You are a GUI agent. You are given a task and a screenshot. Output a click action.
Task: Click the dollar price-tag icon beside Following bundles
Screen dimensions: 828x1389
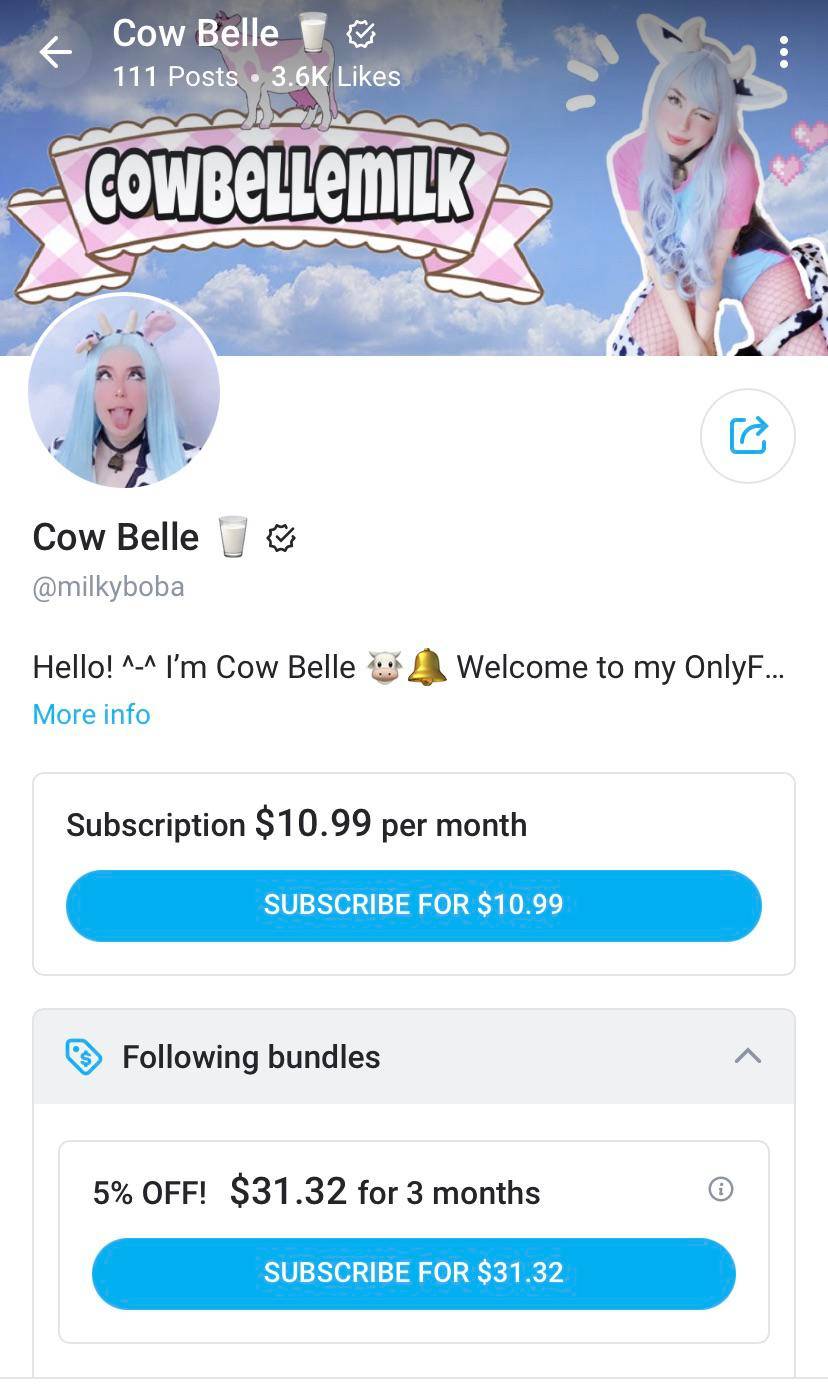pos(84,1056)
